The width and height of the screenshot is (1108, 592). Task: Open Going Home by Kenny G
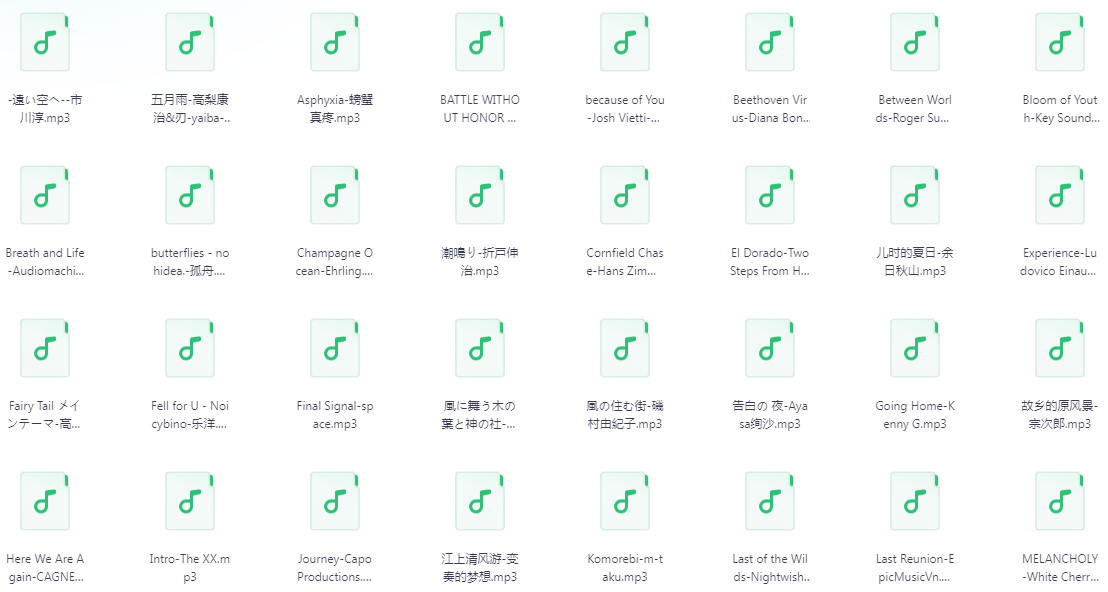915,348
